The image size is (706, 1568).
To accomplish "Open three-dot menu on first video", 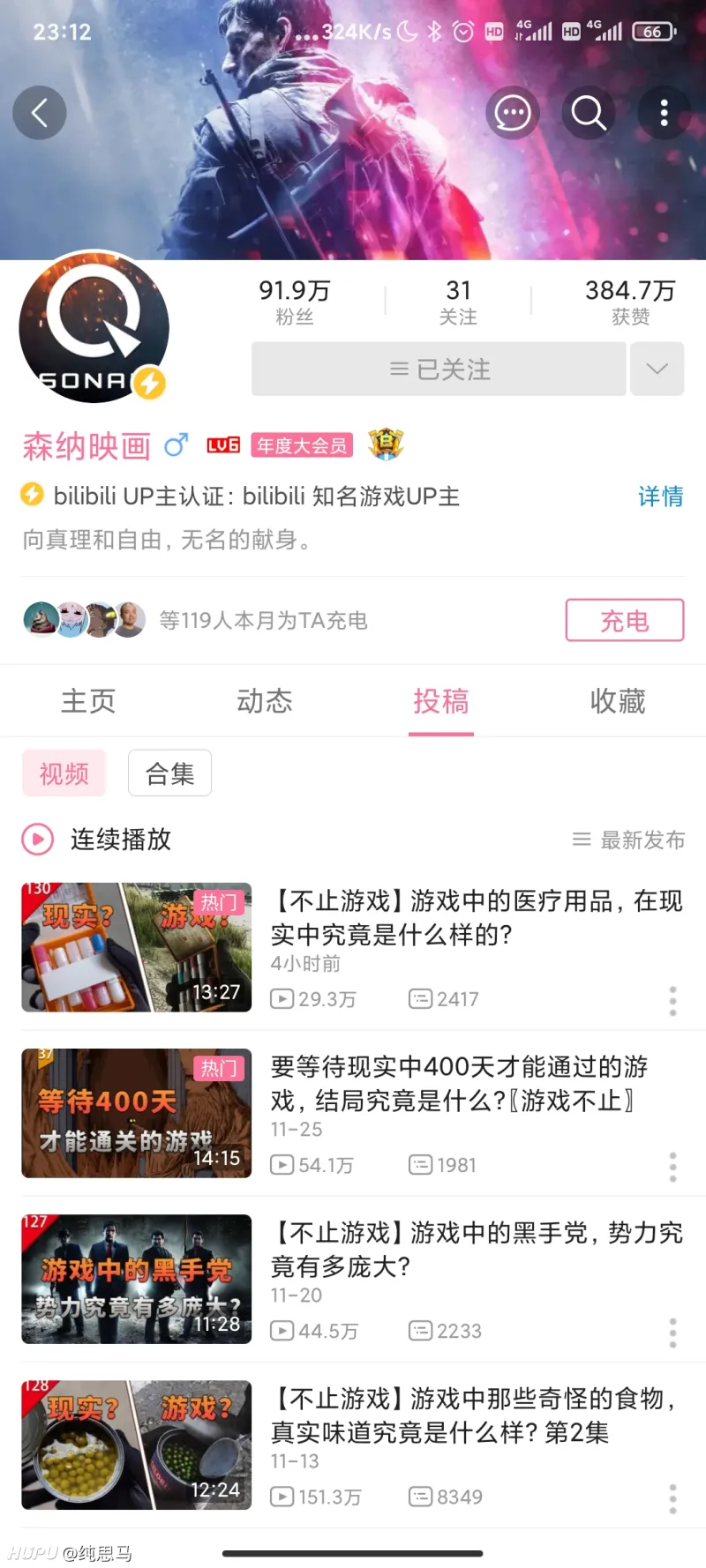I will [x=672, y=1002].
